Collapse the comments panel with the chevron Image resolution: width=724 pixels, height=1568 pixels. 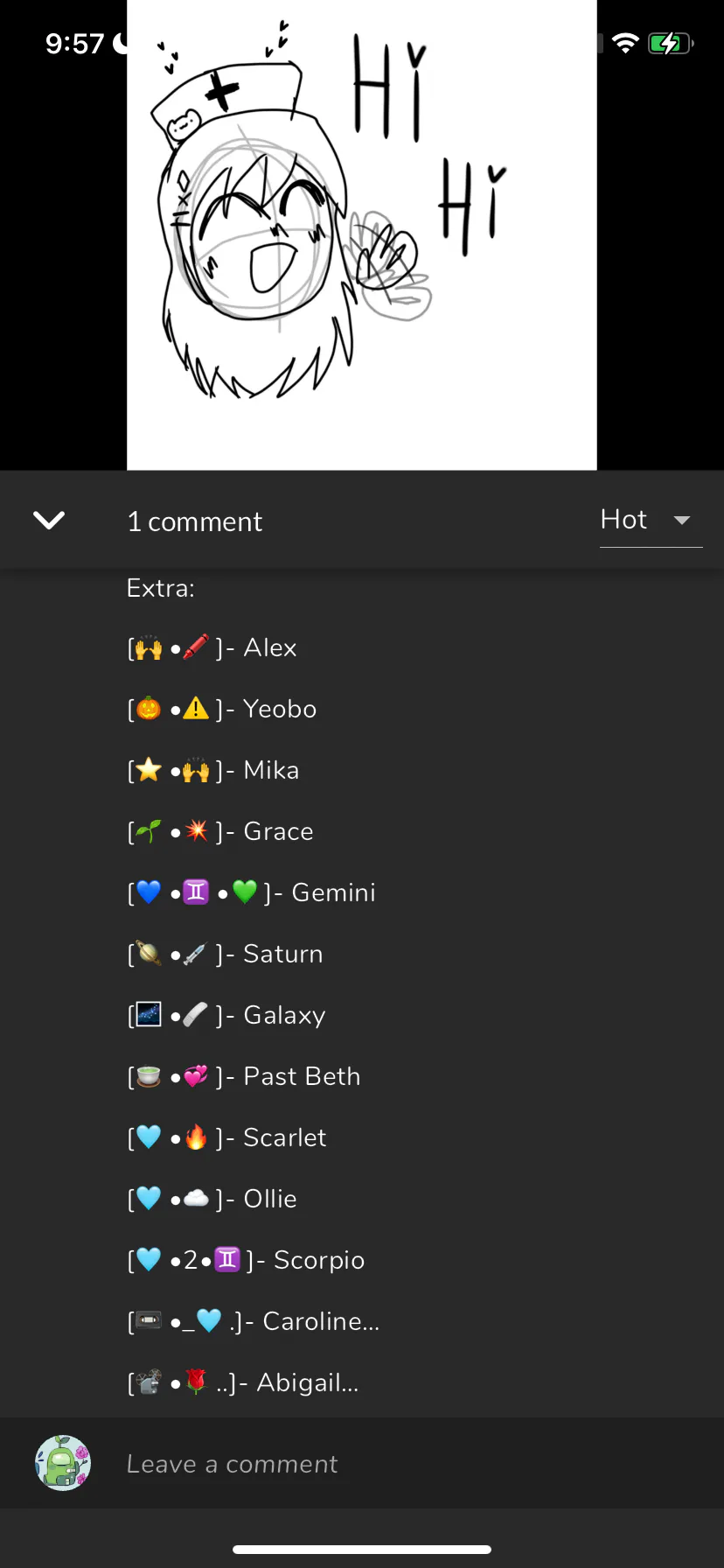(x=49, y=521)
